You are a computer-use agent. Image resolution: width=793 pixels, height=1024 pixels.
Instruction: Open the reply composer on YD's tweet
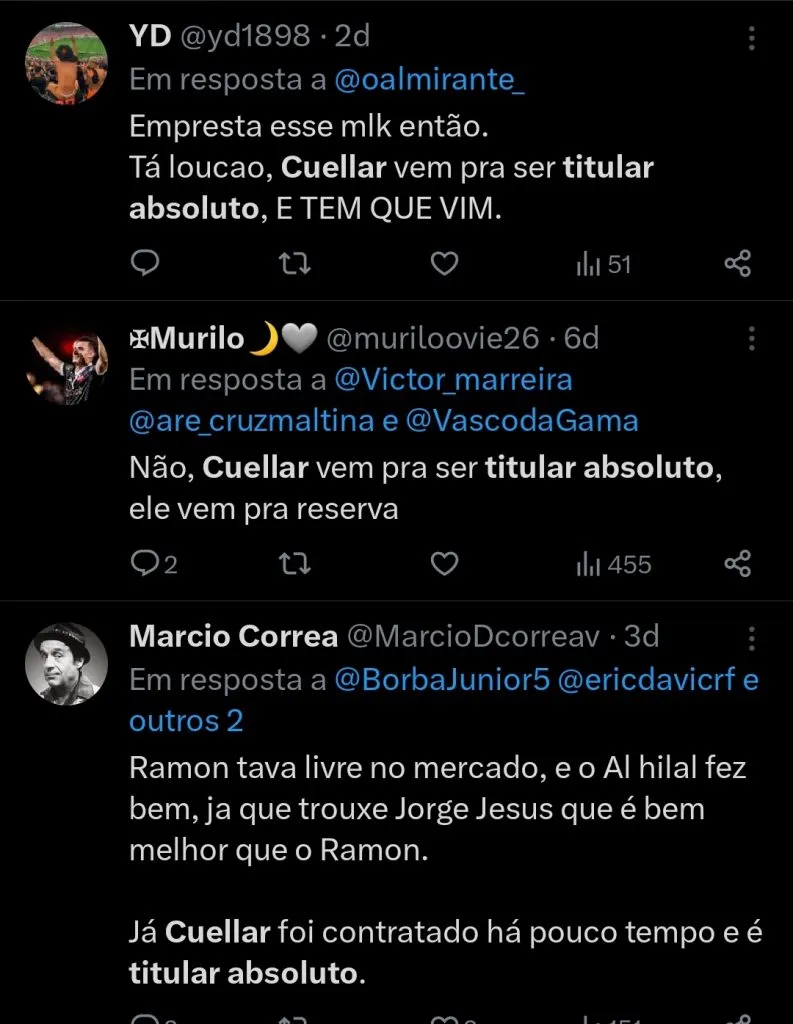tap(146, 263)
